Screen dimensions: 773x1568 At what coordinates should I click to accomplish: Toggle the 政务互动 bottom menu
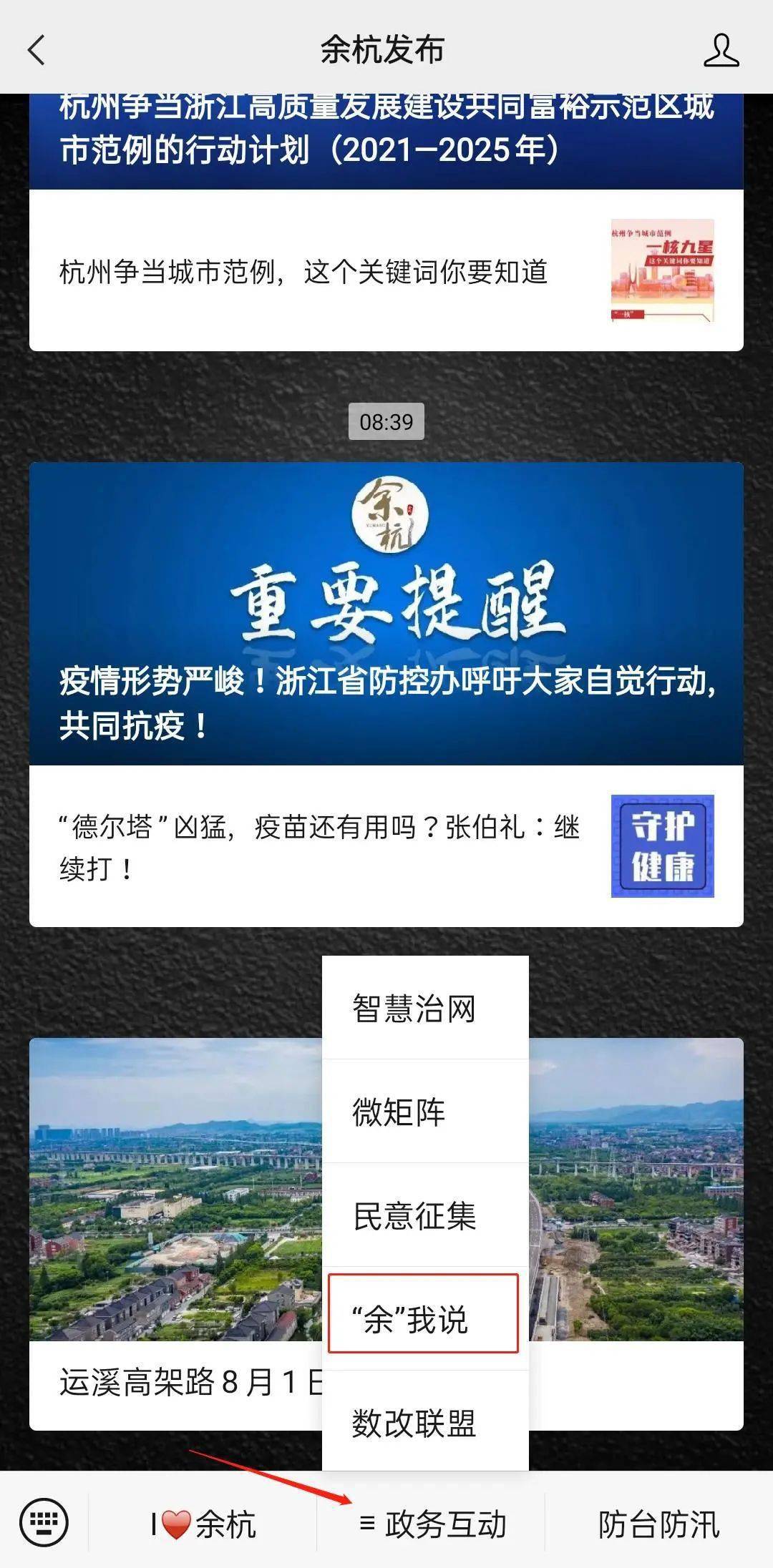coord(432,1523)
